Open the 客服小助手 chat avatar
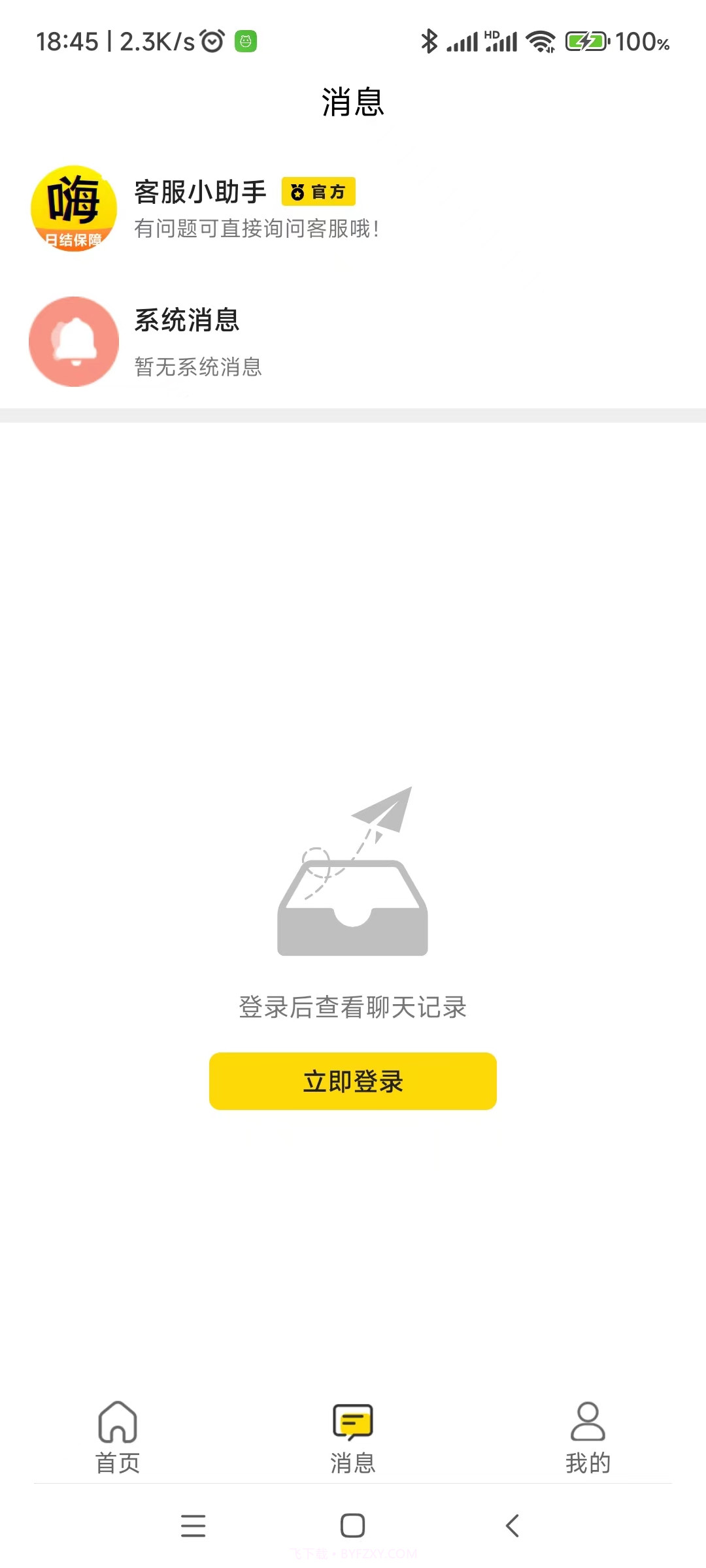The height and width of the screenshot is (1568, 706). click(73, 209)
